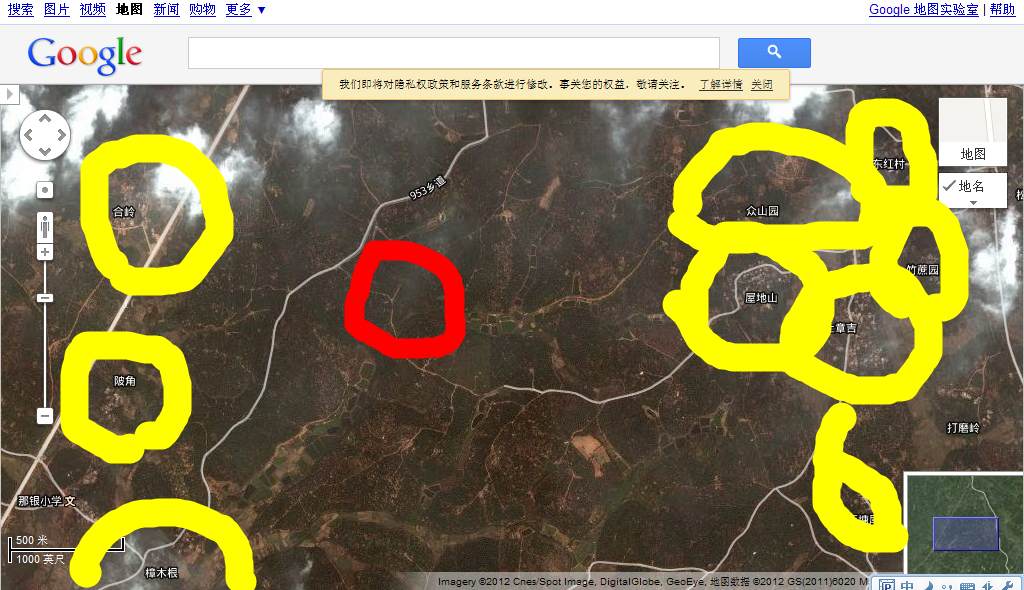Viewport: 1024px width, 590px height.
Task: Open the 视频 link
Action: 93,9
